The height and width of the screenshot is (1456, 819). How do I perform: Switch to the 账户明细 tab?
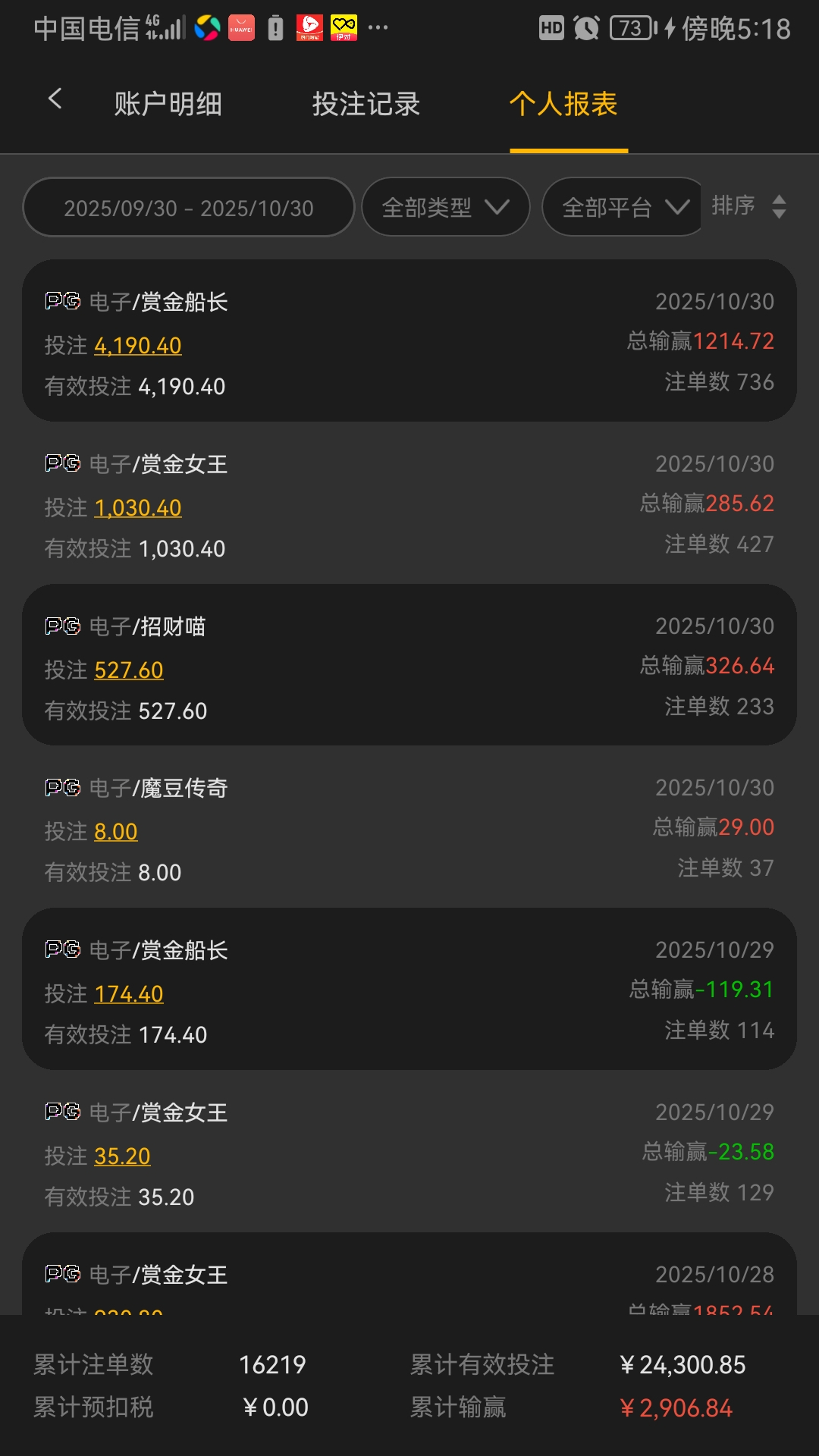[x=168, y=104]
